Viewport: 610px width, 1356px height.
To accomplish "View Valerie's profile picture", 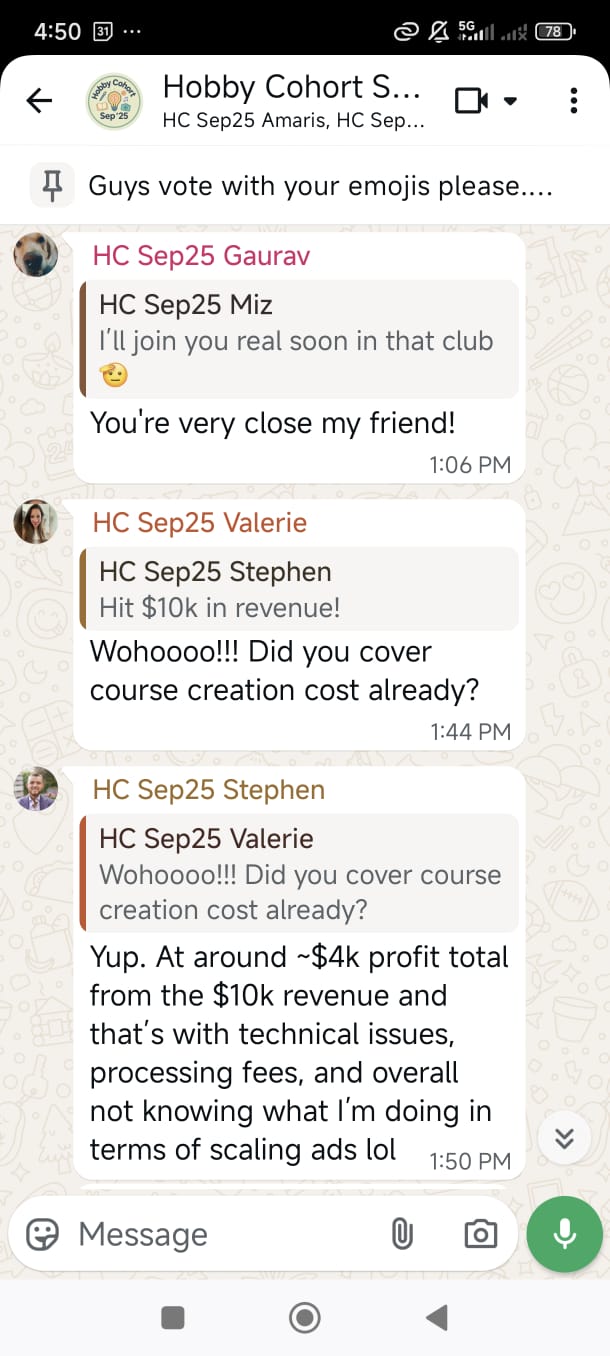I will click(x=35, y=522).
